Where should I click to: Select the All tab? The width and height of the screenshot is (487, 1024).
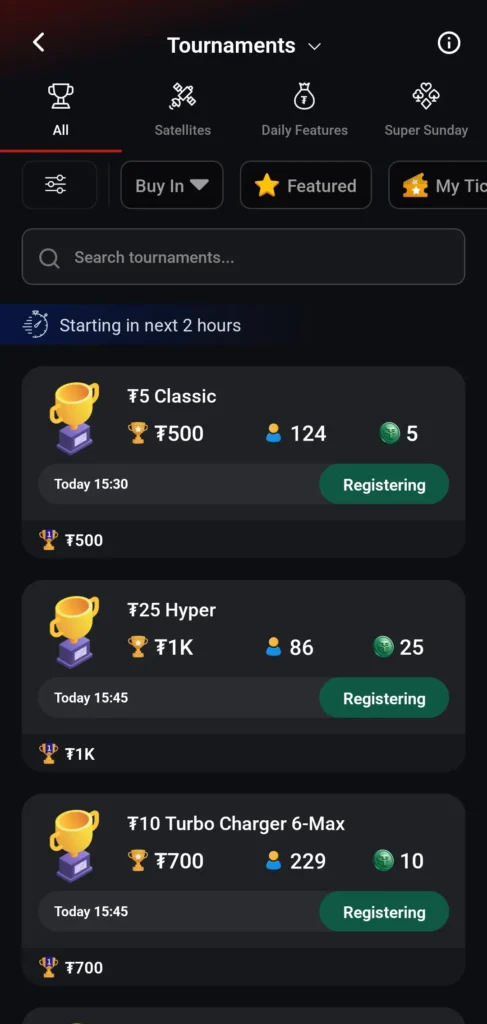pyautogui.click(x=61, y=110)
